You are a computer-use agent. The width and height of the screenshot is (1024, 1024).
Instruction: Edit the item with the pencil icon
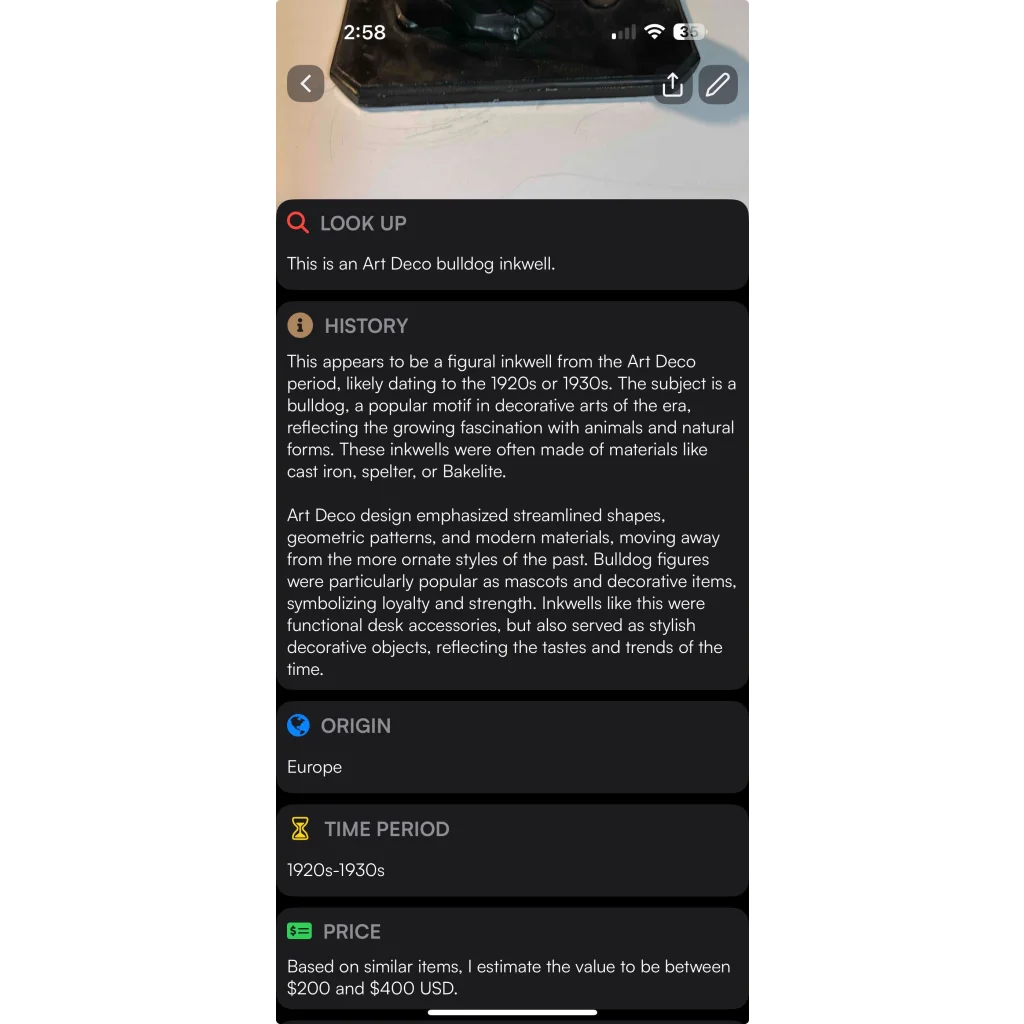(718, 85)
